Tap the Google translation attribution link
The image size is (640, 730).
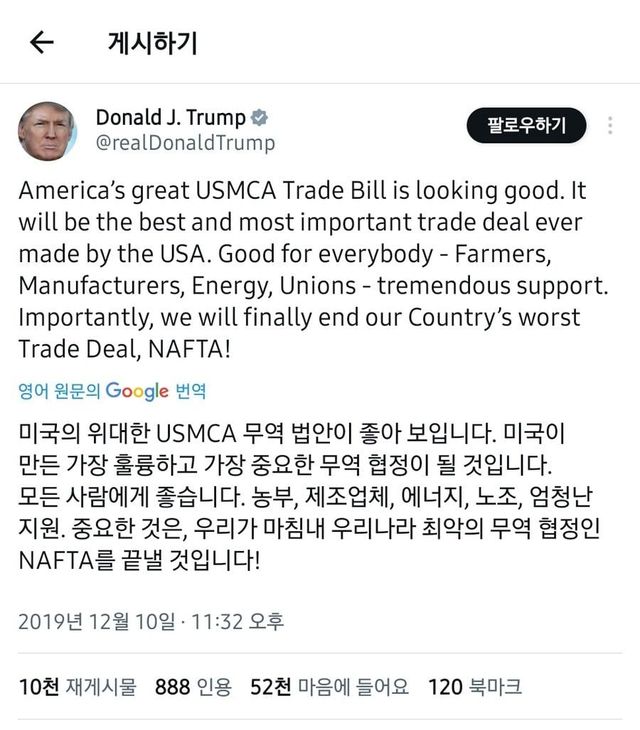pos(112,391)
